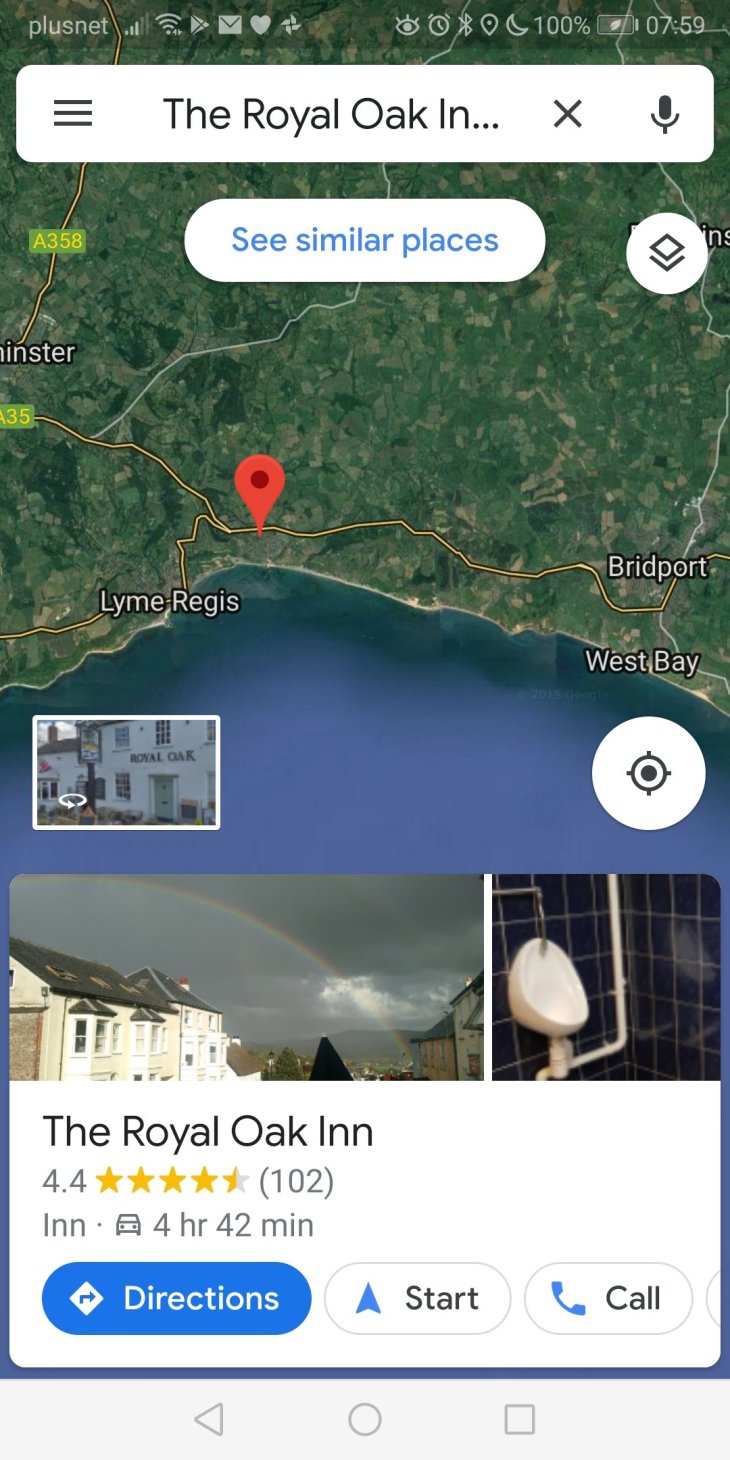Start voice search with microphone
Screen dimensions: 730x1460
[664, 114]
